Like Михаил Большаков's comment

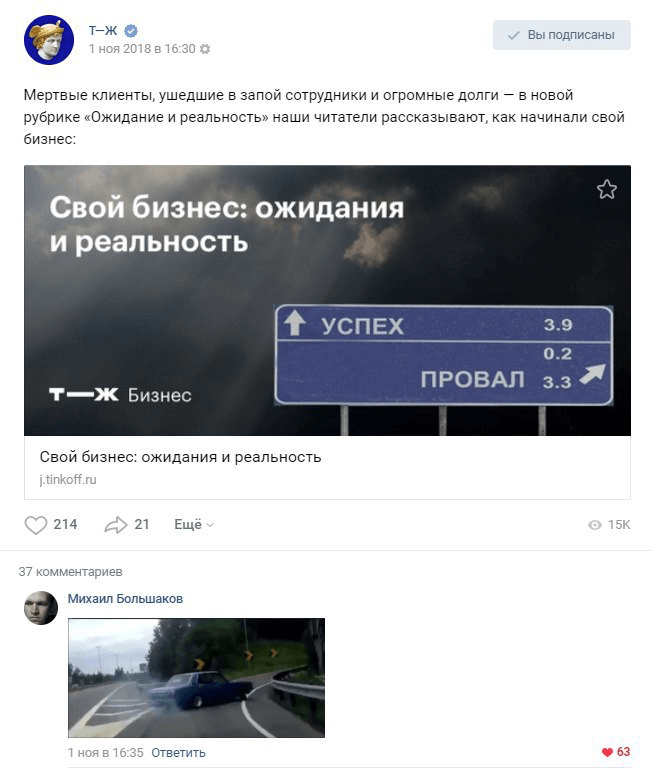pyautogui.click(x=607, y=752)
